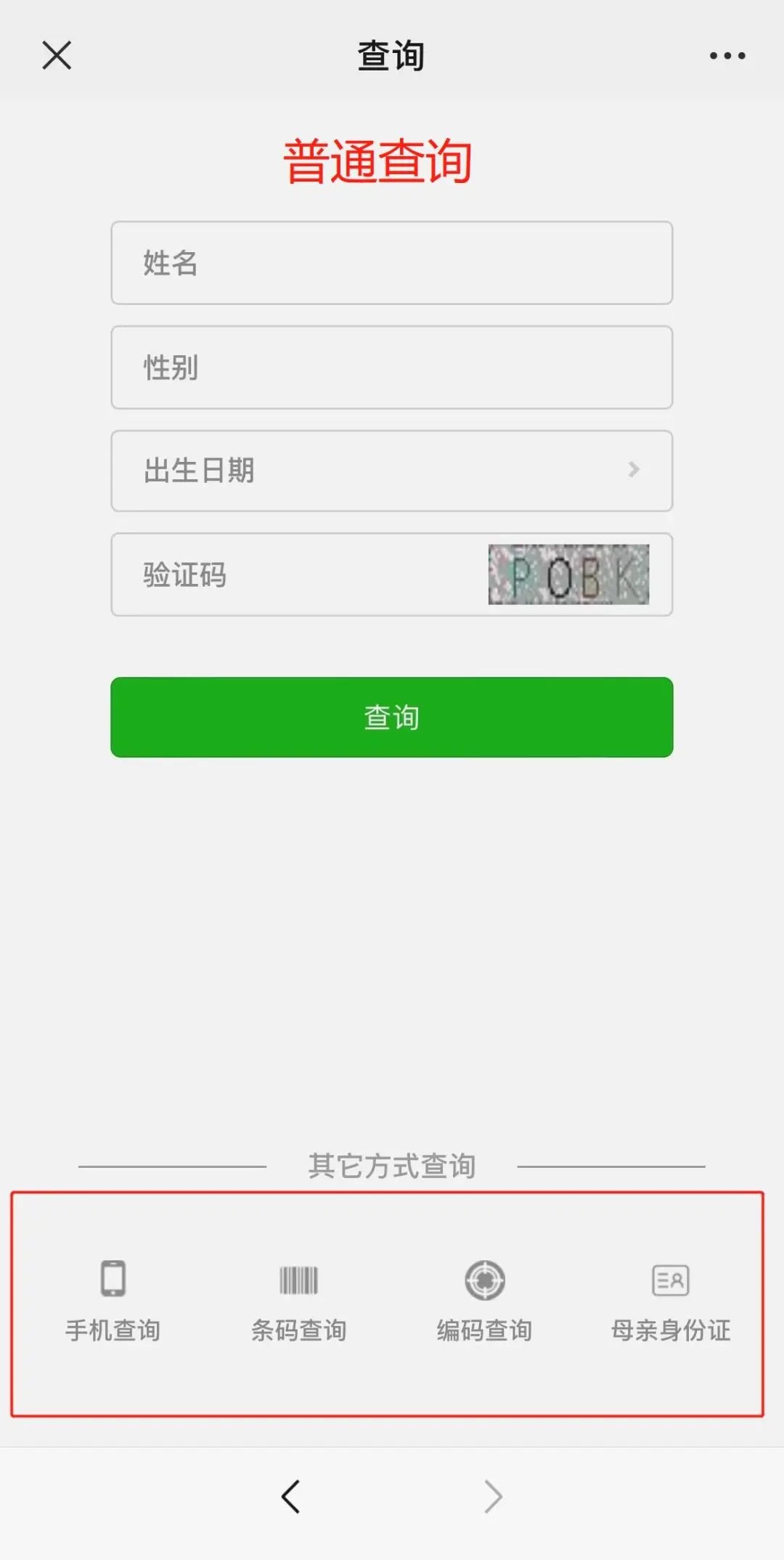
Task: Go back with the browser back arrow
Action: [291, 1497]
